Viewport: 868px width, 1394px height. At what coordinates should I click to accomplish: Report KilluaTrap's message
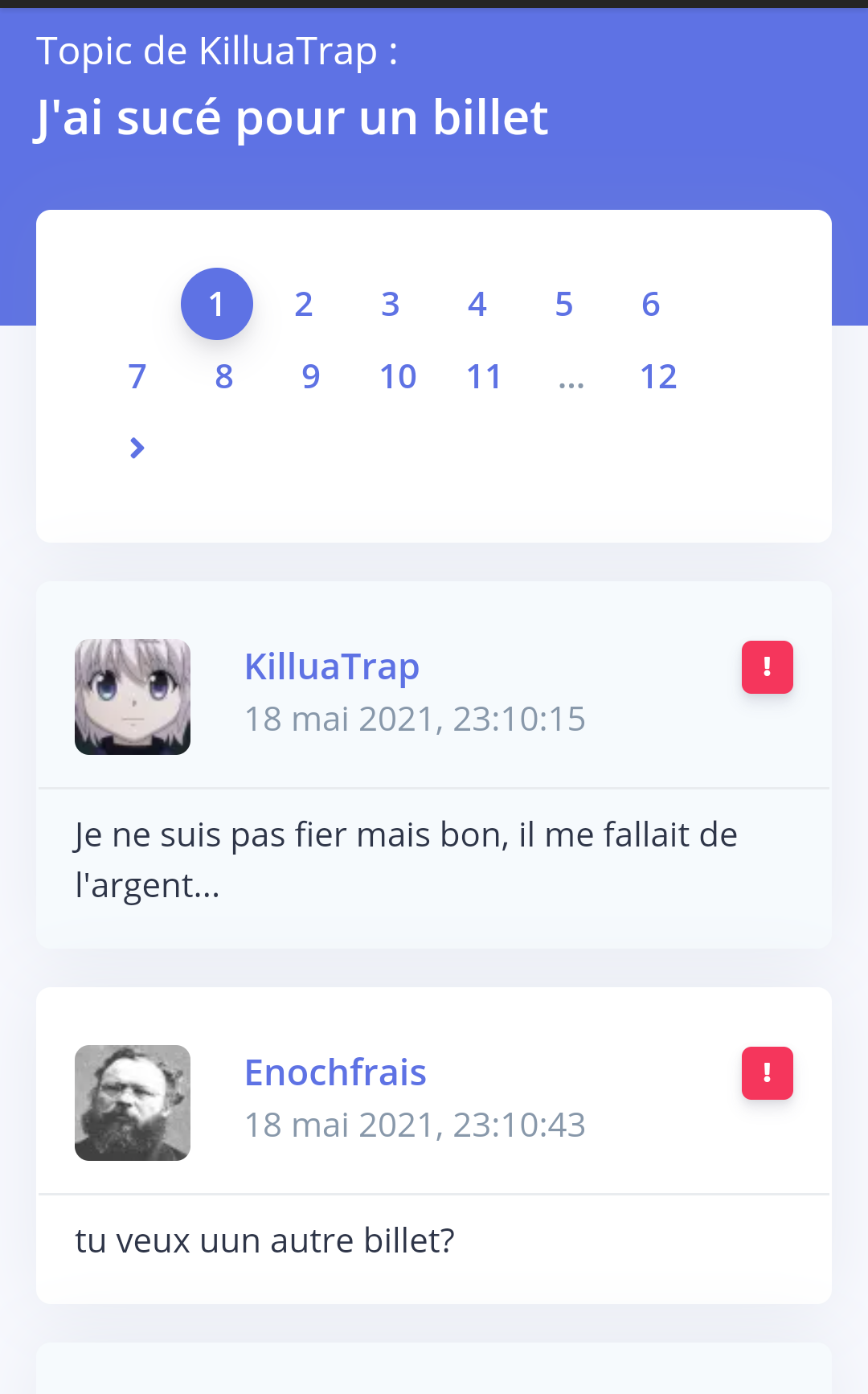point(767,667)
